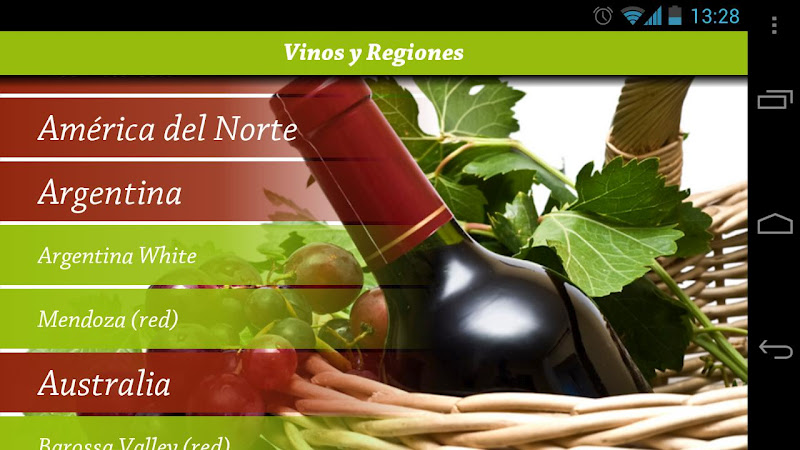View Mendoza (red) wines
Image resolution: width=800 pixels, height=450 pixels.
107,320
